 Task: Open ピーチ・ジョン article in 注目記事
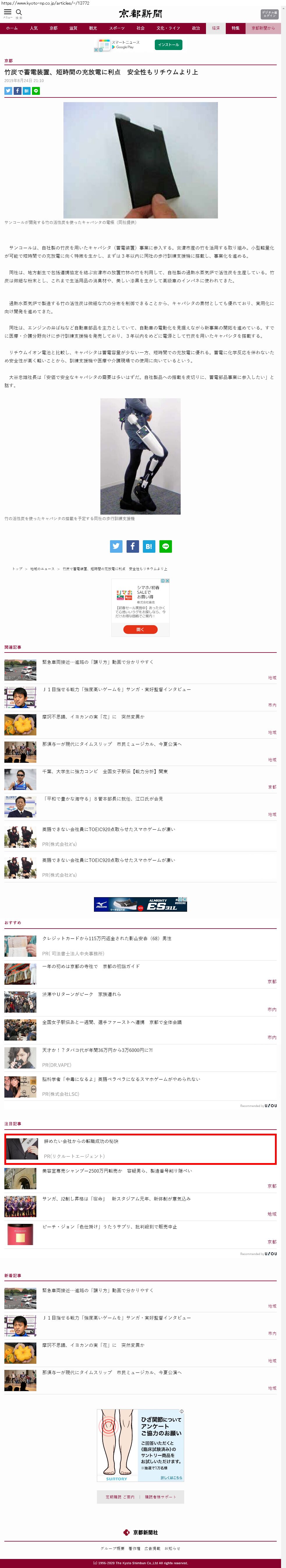[x=109, y=1226]
